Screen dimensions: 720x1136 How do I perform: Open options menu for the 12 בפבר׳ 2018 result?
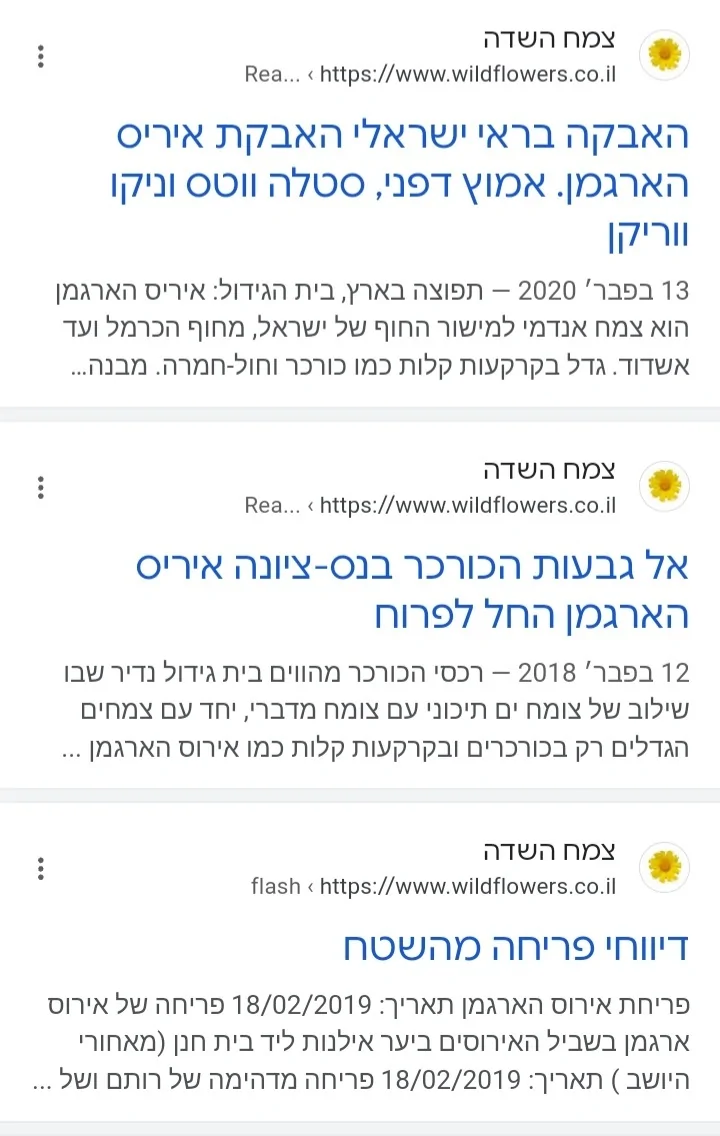point(40,487)
